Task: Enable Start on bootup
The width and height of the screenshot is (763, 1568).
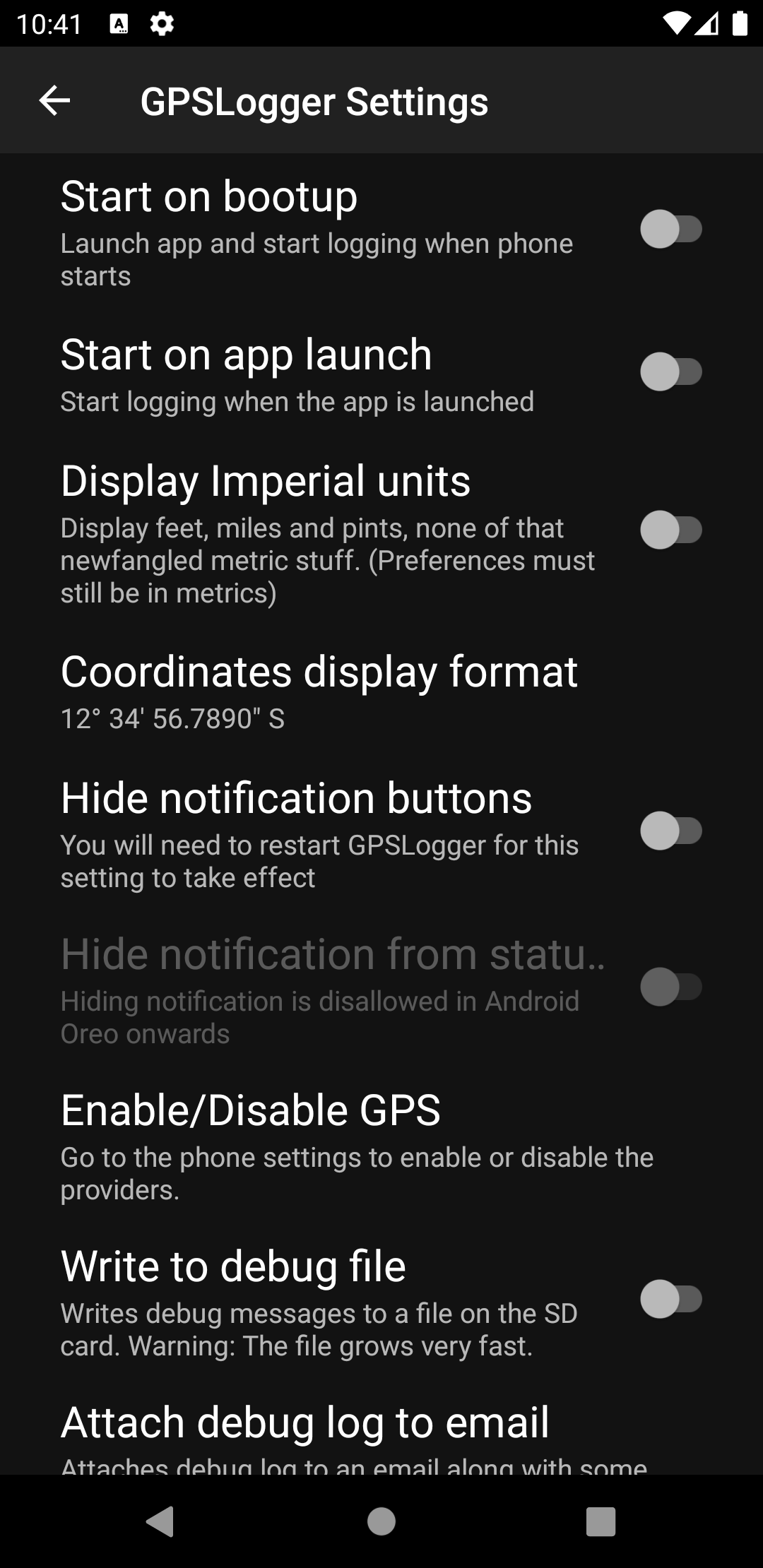Action: [670, 230]
